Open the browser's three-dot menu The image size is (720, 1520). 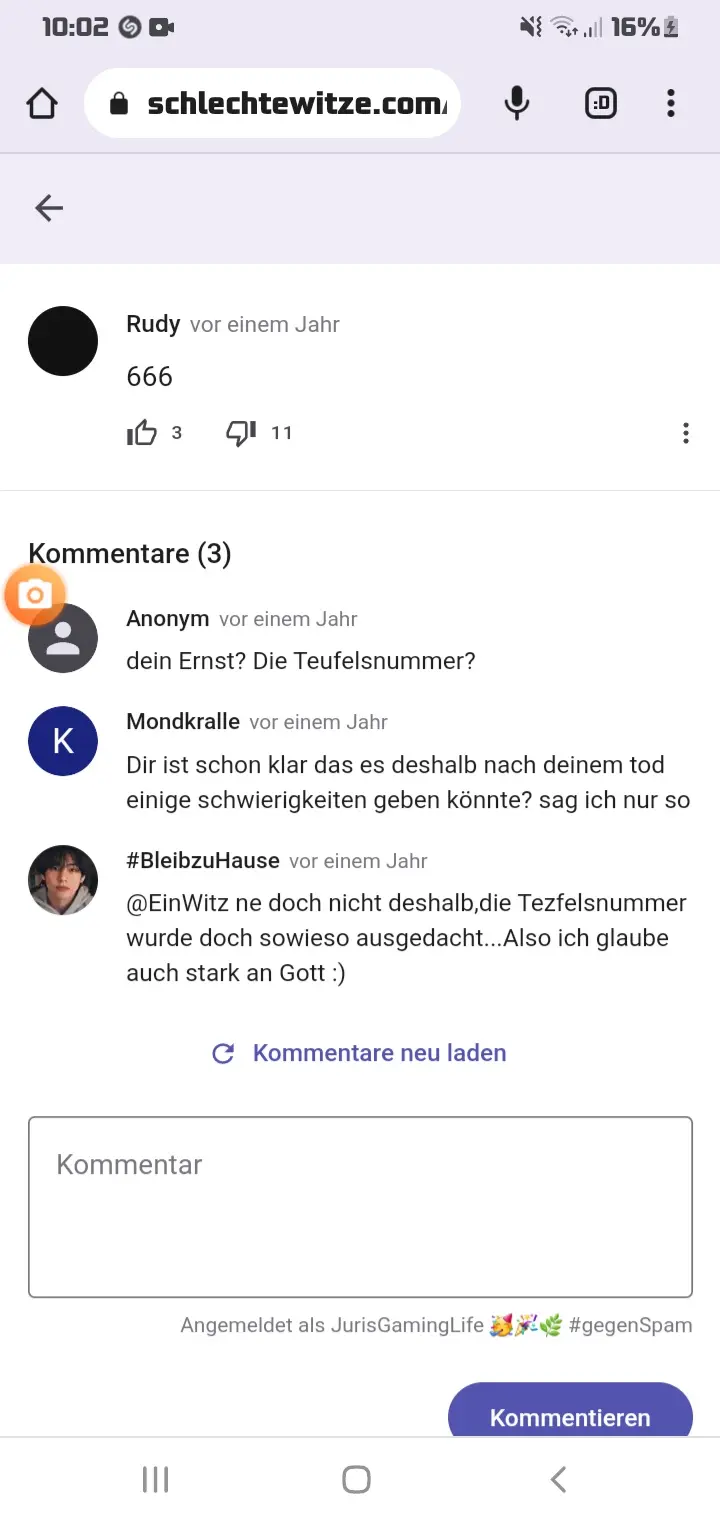coord(670,103)
